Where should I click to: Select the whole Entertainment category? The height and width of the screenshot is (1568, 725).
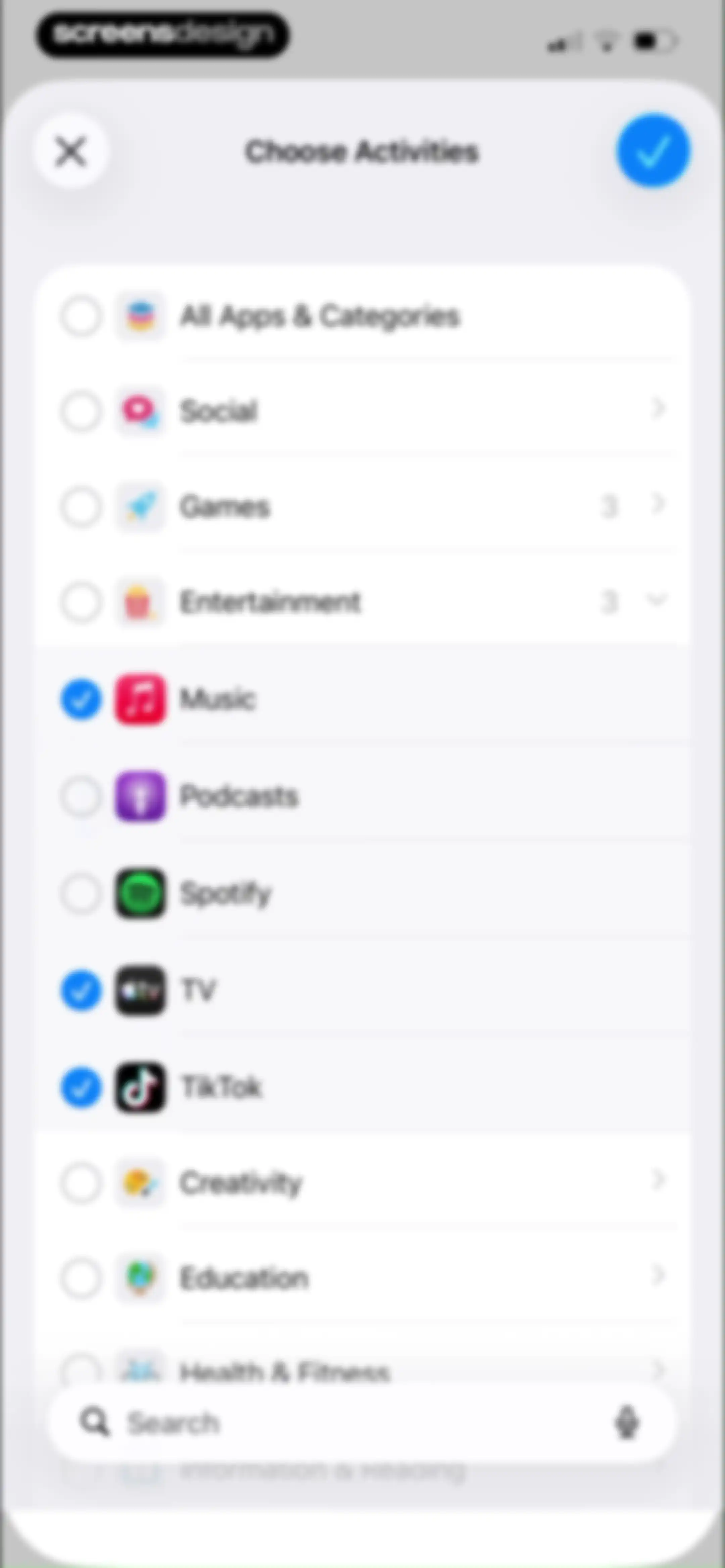pyautogui.click(x=81, y=603)
